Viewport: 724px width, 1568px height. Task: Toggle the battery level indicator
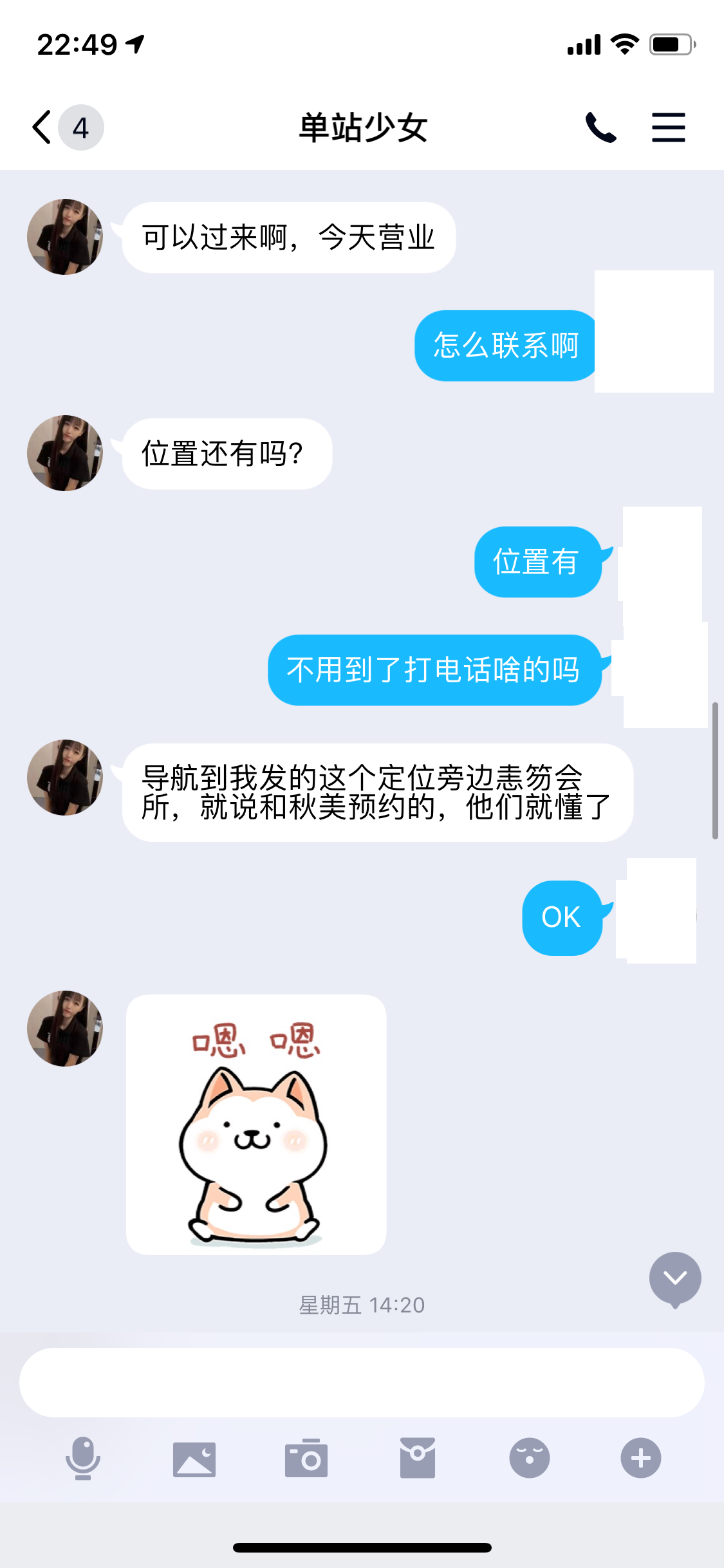(669, 44)
